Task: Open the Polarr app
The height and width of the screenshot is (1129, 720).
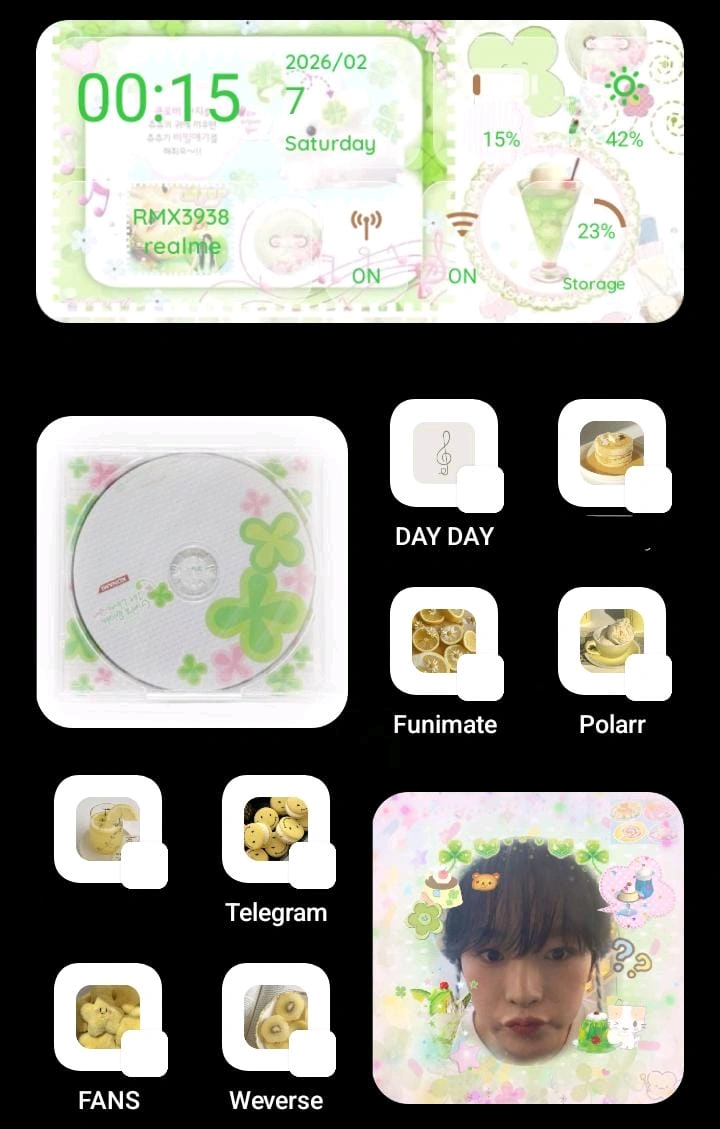Action: 612,641
